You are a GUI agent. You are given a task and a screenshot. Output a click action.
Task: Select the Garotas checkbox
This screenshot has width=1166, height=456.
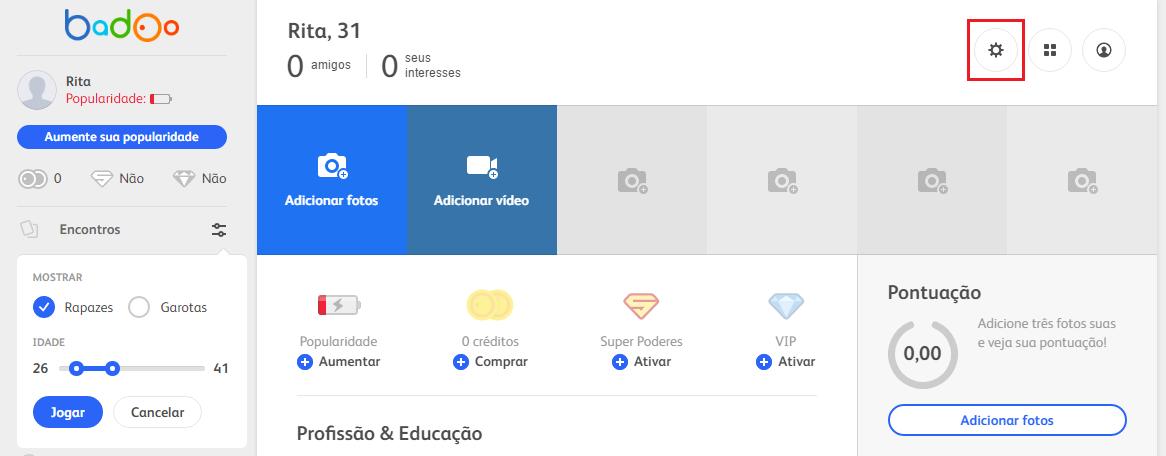tap(140, 307)
